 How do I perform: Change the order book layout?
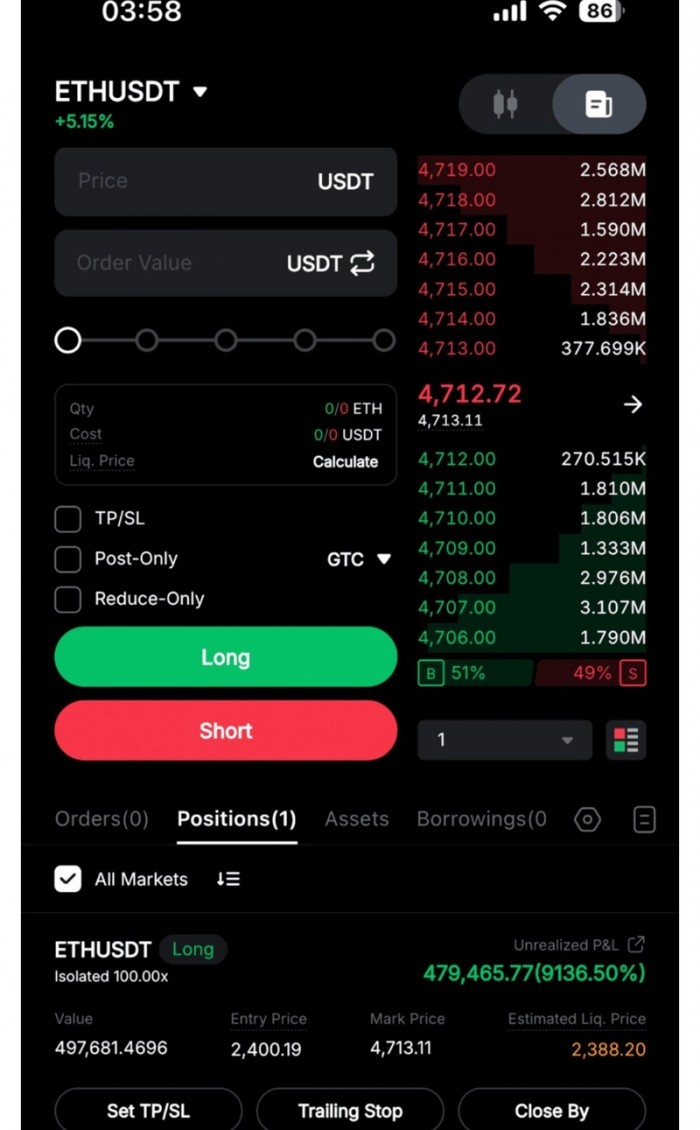[x=626, y=740]
